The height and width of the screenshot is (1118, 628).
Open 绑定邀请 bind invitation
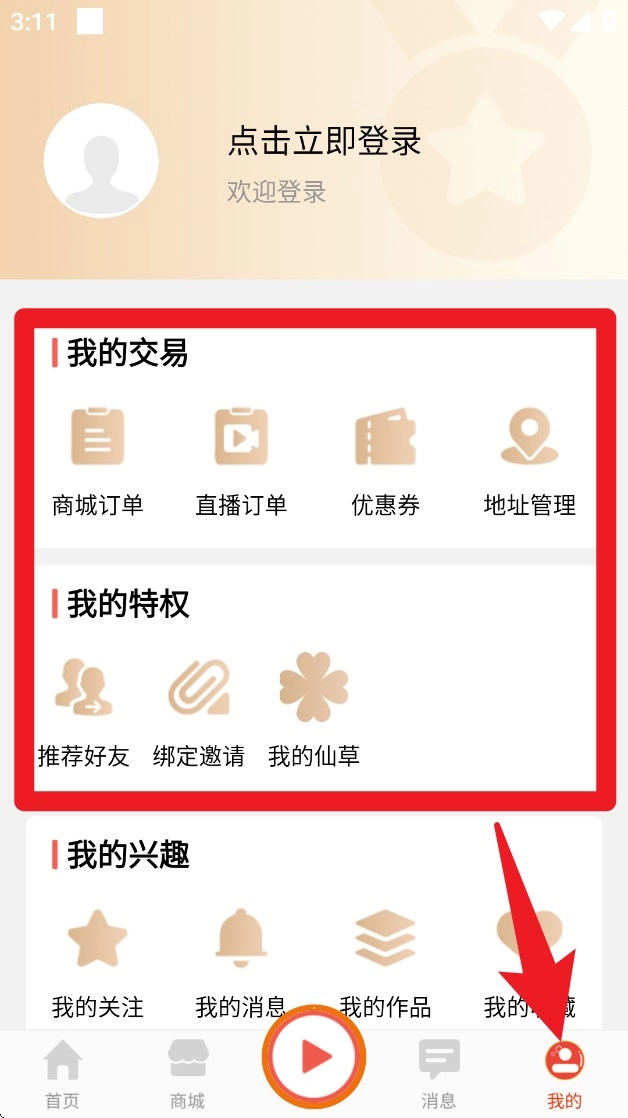point(198,711)
